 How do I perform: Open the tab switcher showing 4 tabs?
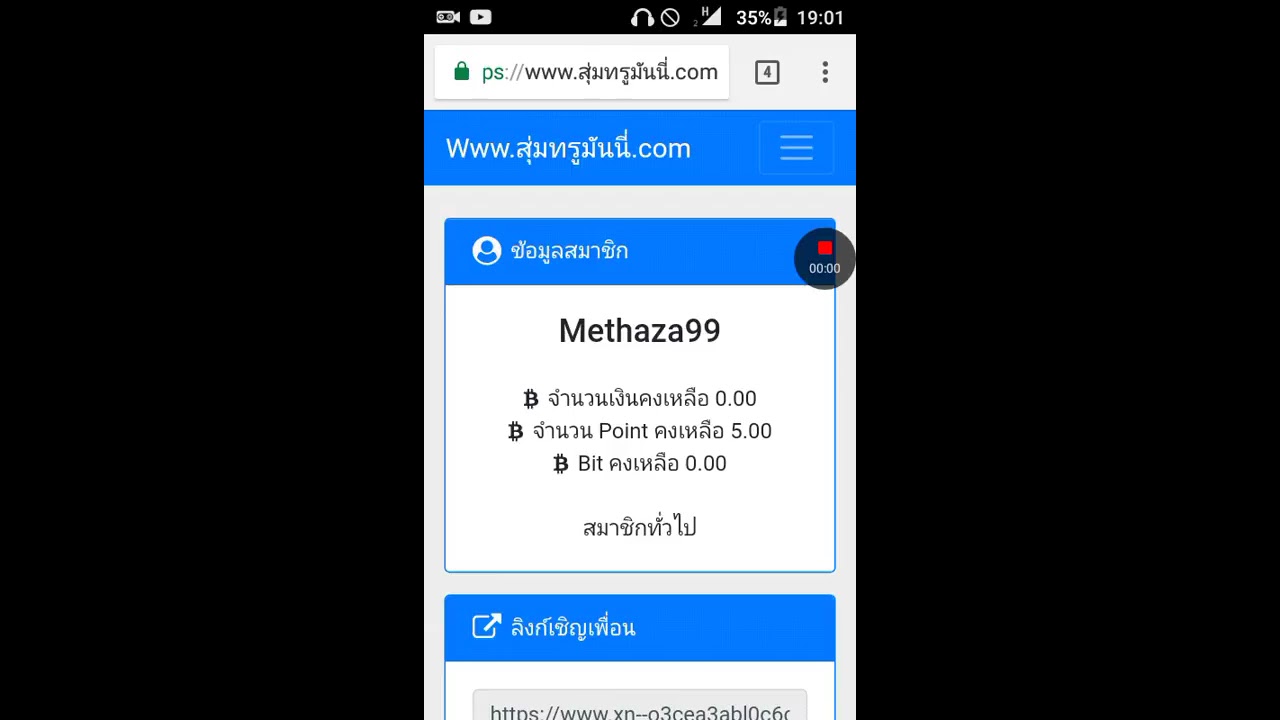tap(767, 72)
